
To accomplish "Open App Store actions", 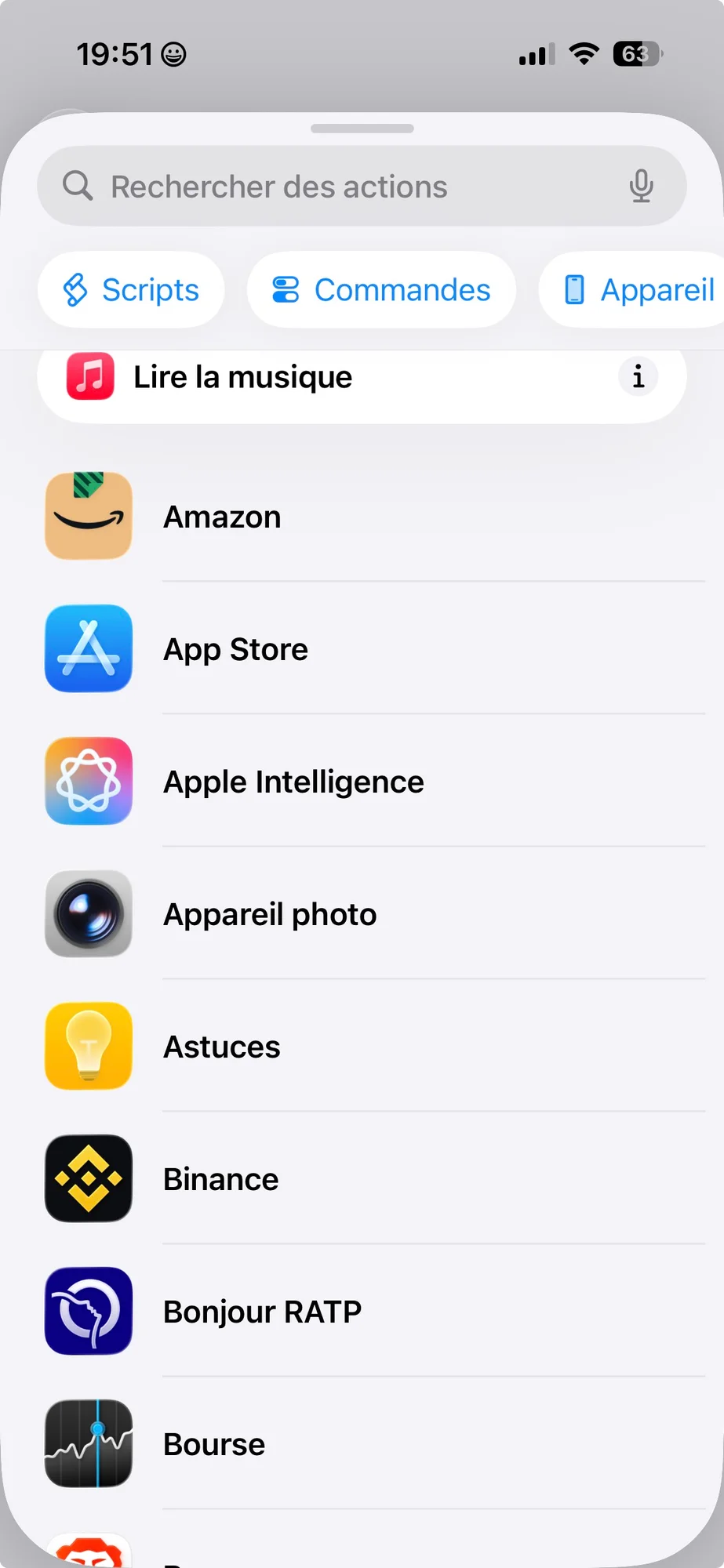I will pos(361,649).
